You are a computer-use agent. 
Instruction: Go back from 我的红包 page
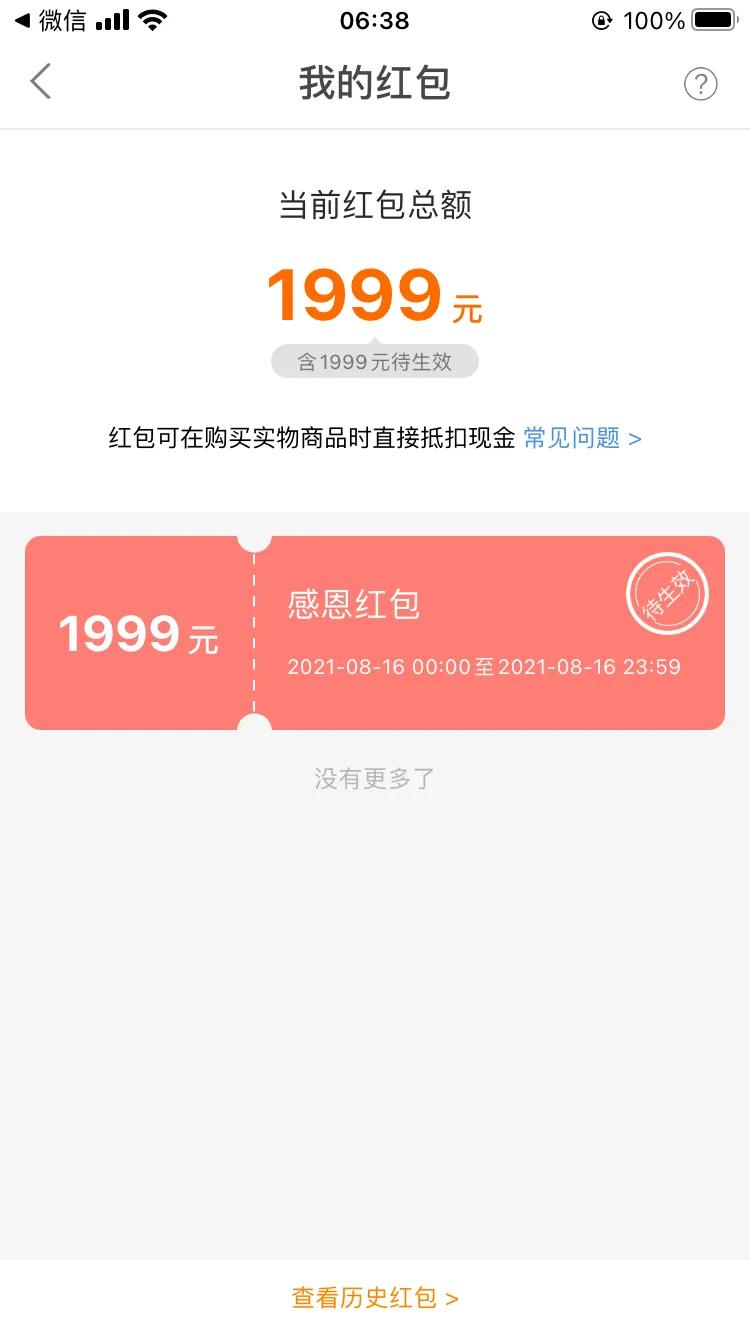41,82
